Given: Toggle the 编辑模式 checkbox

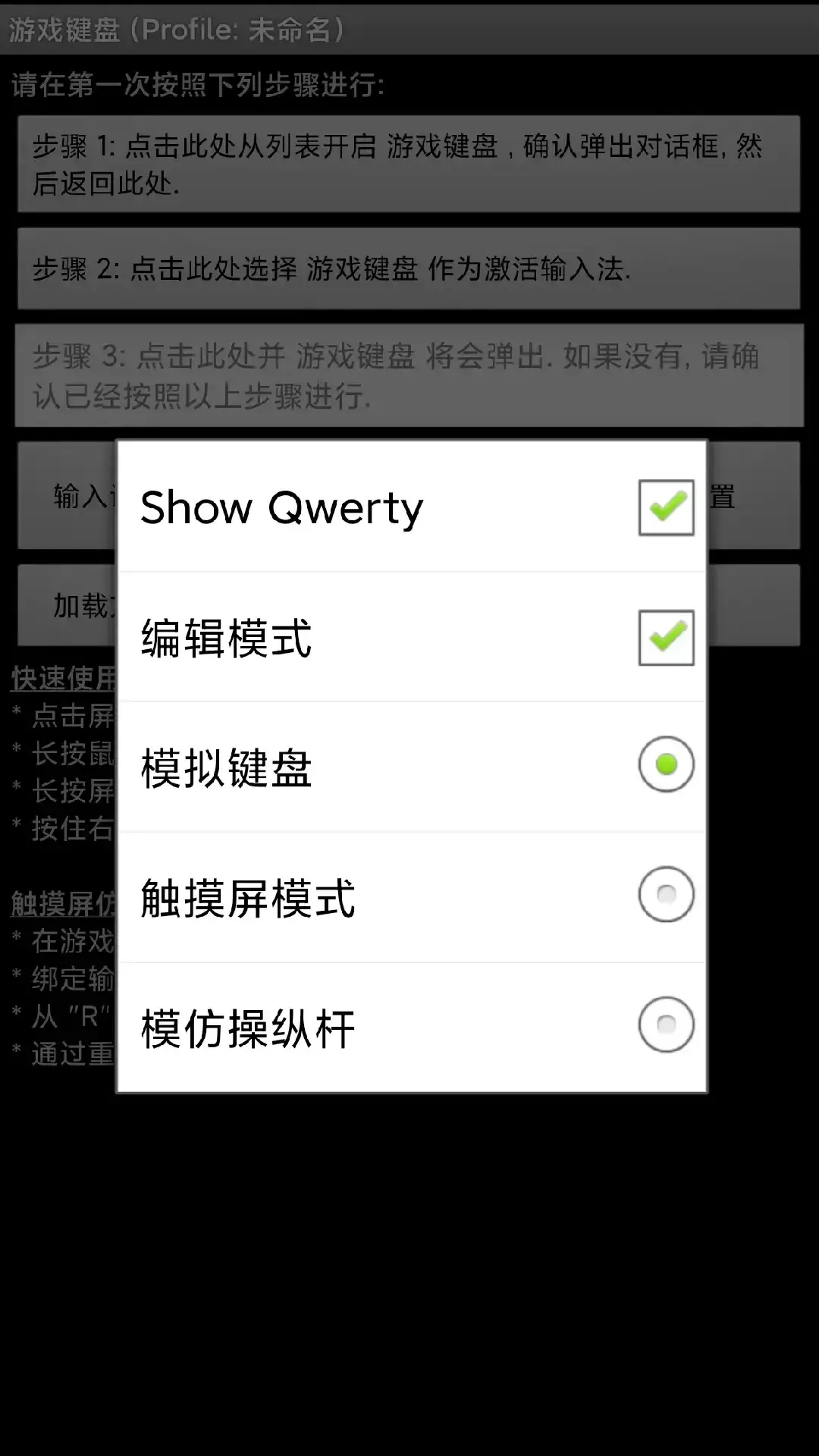Looking at the screenshot, I should pyautogui.click(x=666, y=638).
